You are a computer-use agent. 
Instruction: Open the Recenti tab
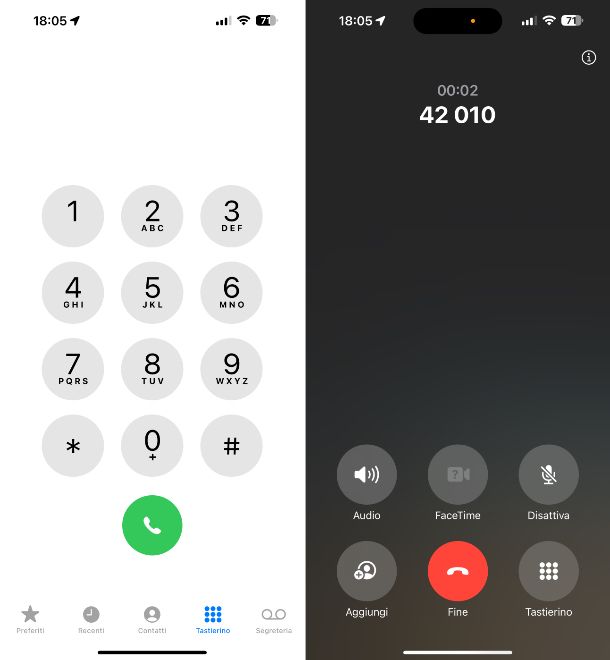(91, 619)
